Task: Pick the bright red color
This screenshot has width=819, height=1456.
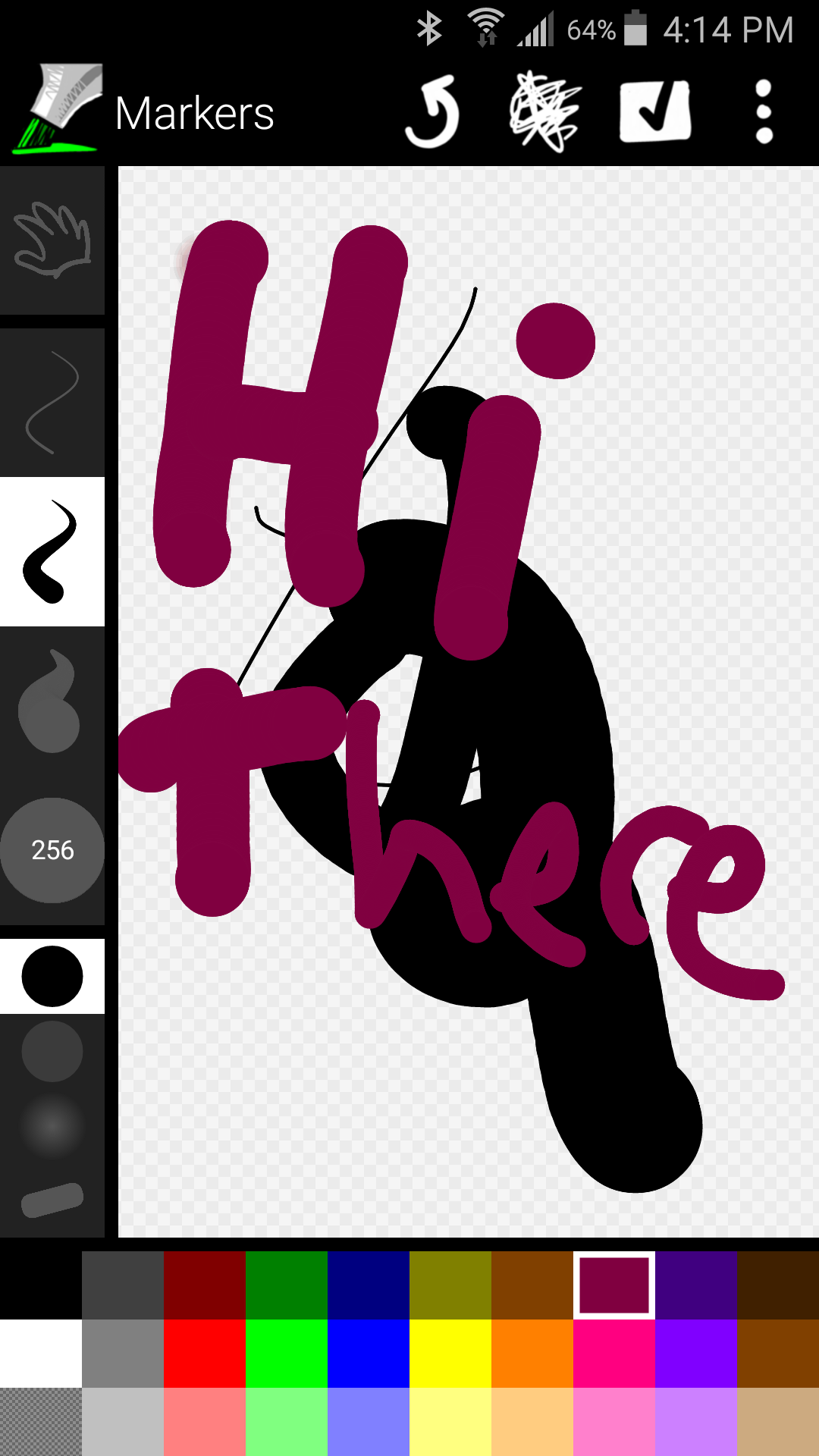Action: coord(205,1354)
